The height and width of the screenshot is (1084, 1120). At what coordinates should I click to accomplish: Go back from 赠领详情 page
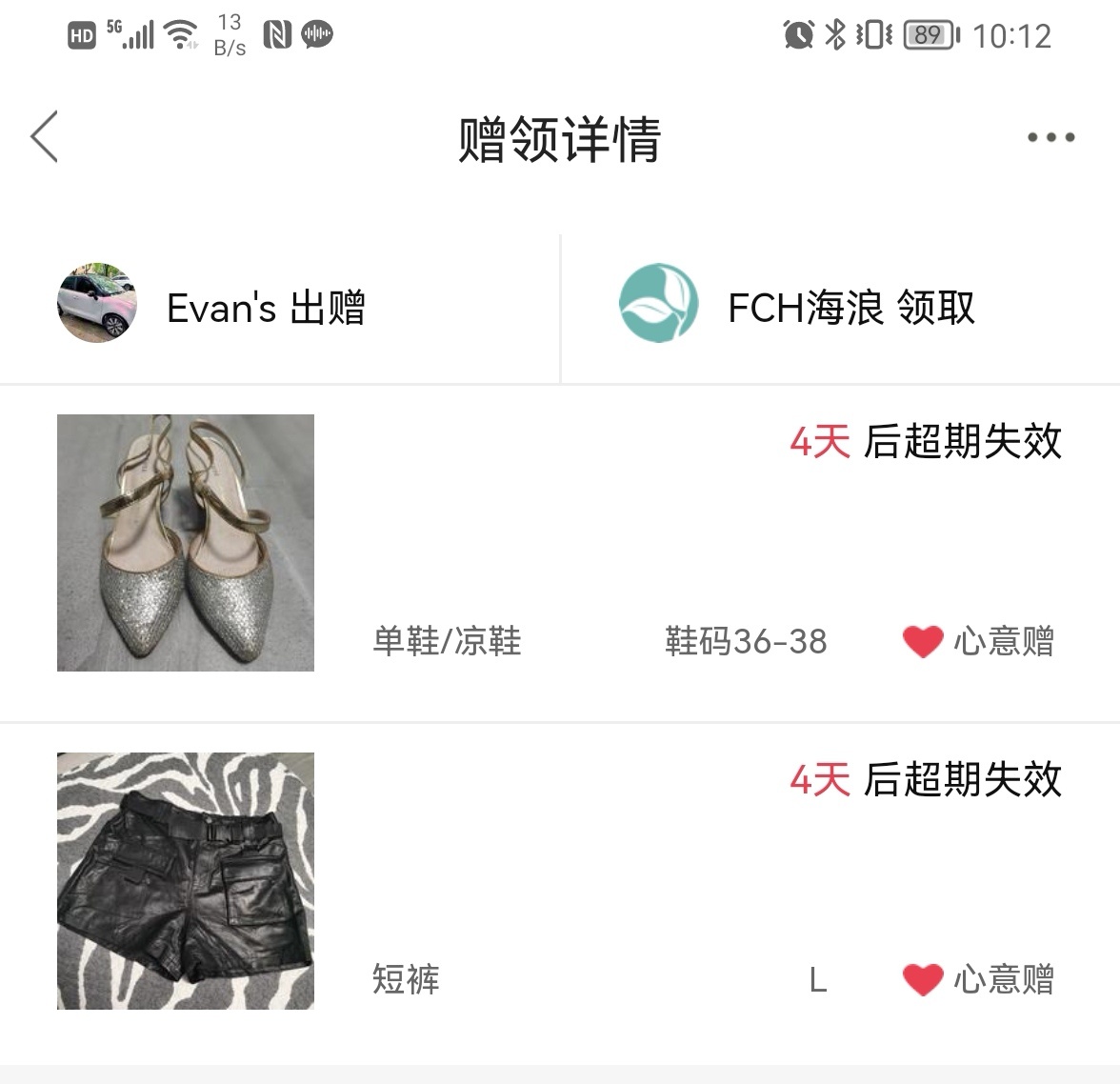pos(45,137)
